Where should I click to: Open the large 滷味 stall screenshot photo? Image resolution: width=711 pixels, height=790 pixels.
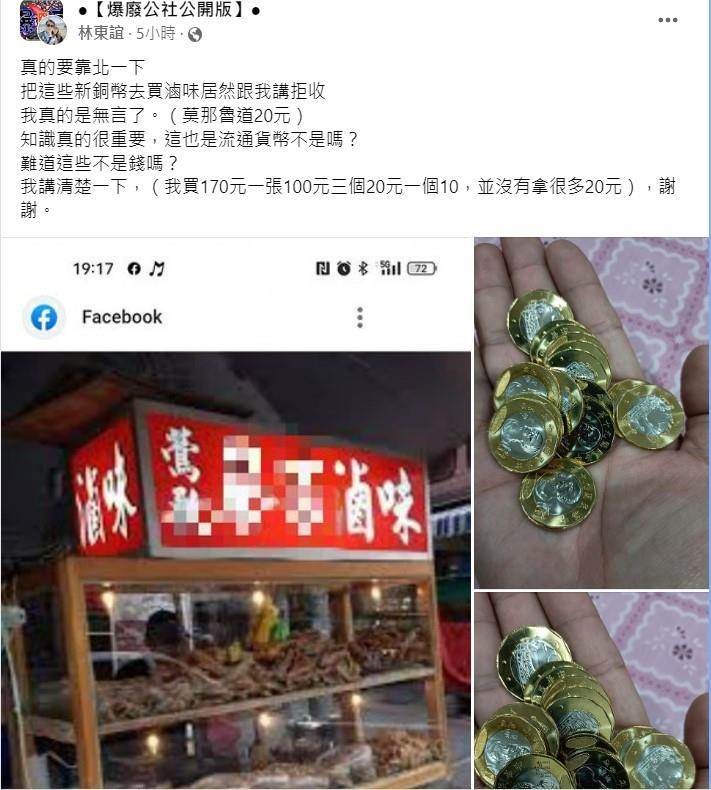pyautogui.click(x=236, y=513)
